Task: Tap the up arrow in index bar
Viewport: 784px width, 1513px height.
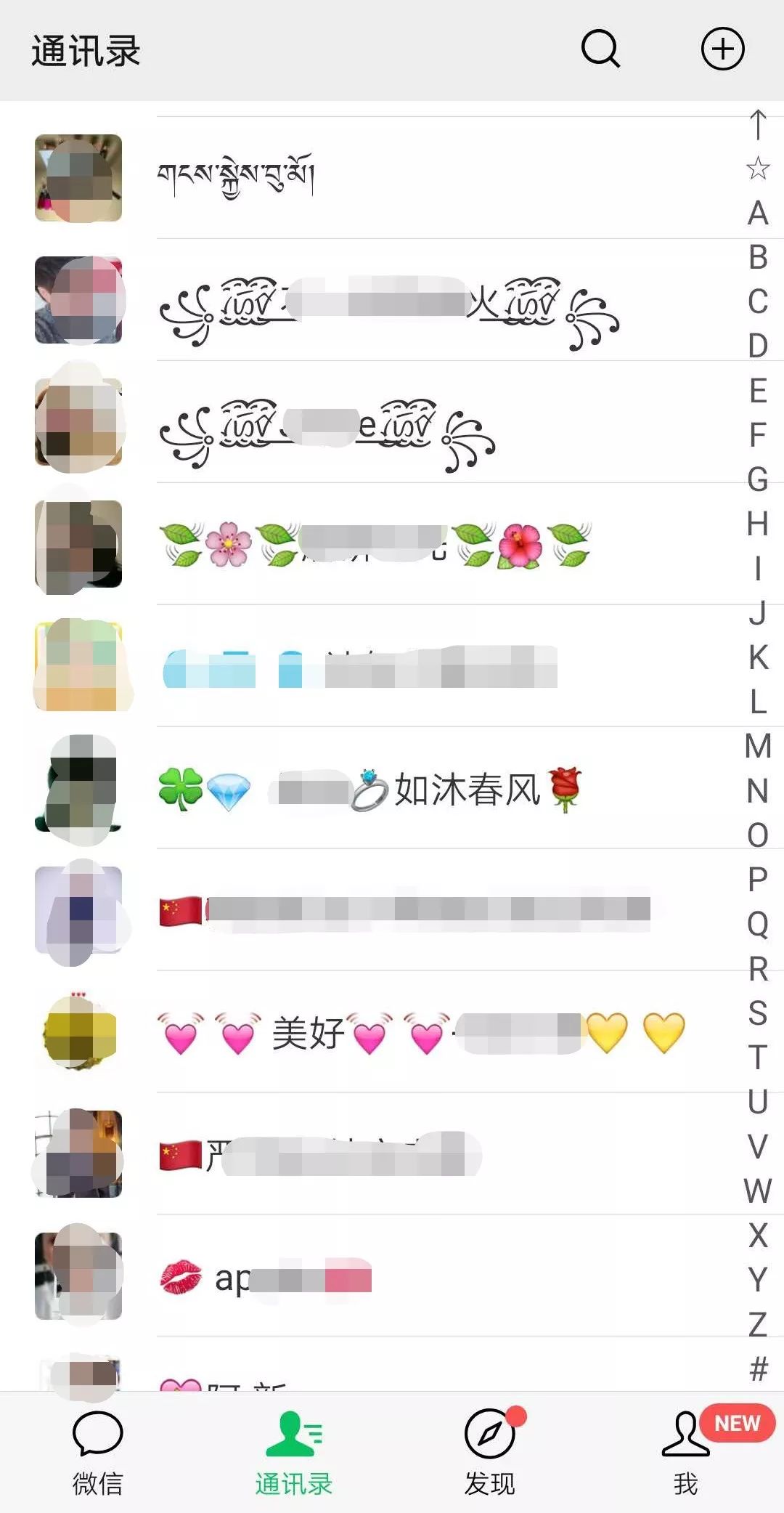Action: pos(758,124)
